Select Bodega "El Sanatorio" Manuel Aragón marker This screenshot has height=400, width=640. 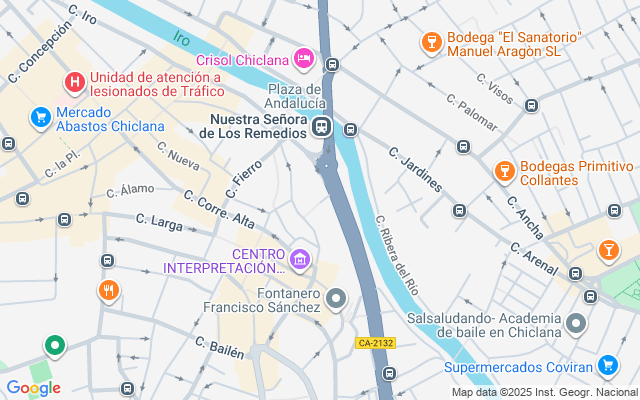click(431, 42)
